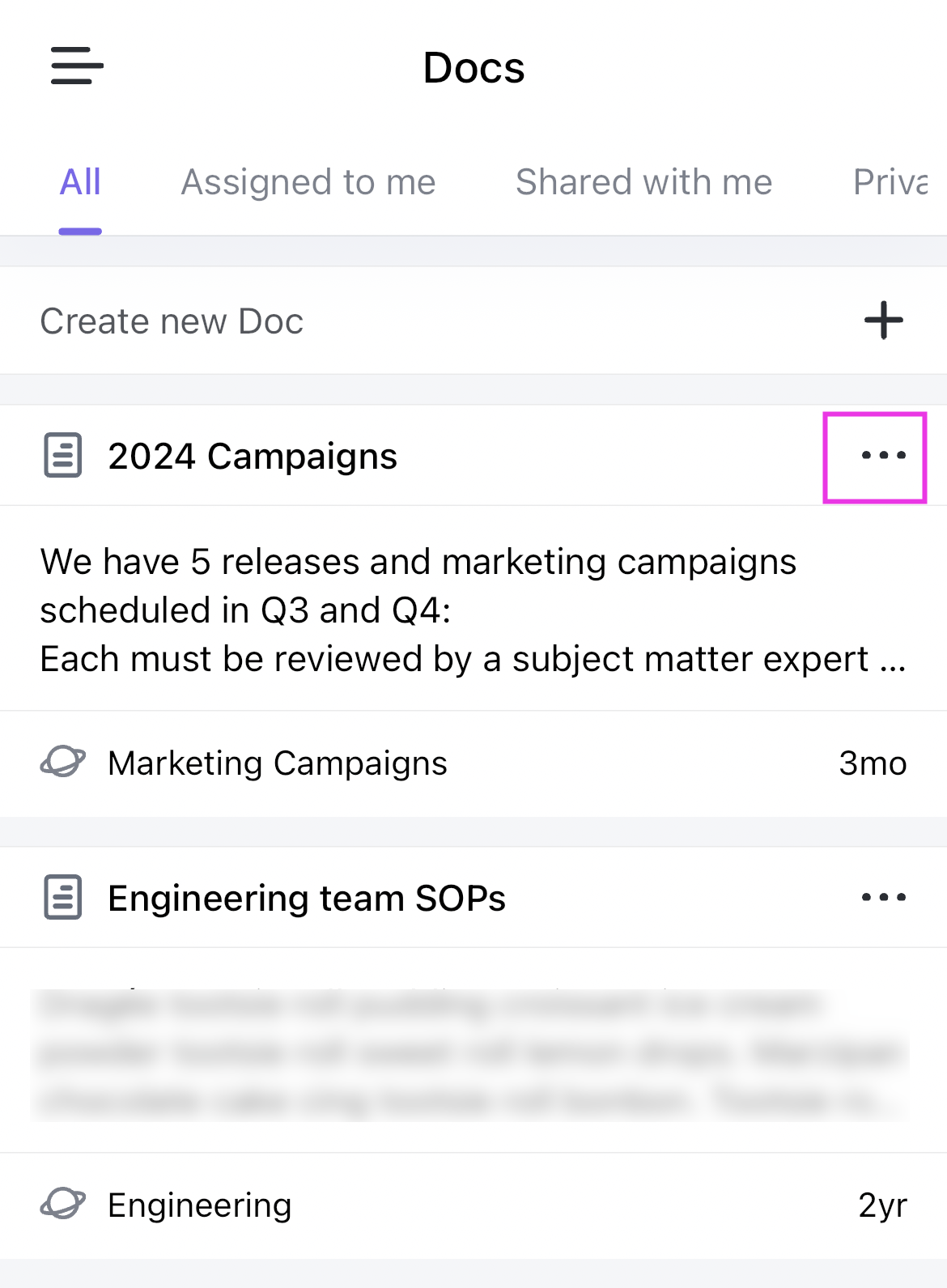This screenshot has height=1288, width=947.
Task: Switch to the Shared with me tab
Action: tap(643, 181)
